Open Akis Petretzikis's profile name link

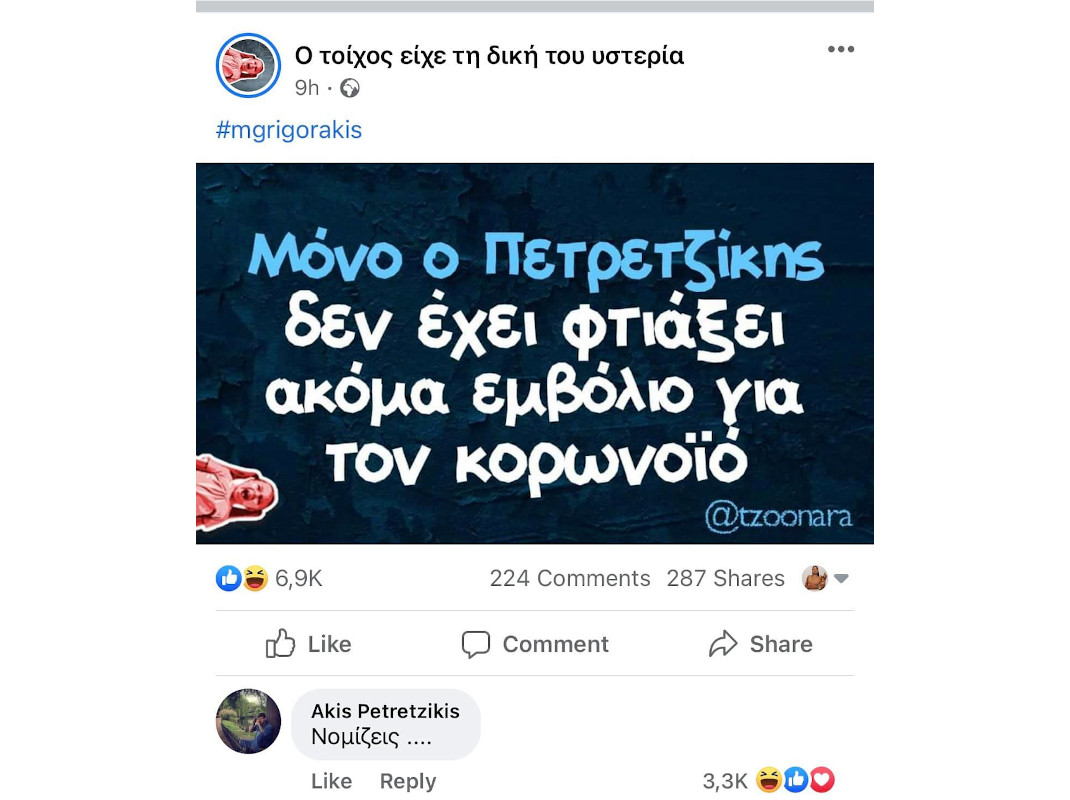(x=385, y=711)
